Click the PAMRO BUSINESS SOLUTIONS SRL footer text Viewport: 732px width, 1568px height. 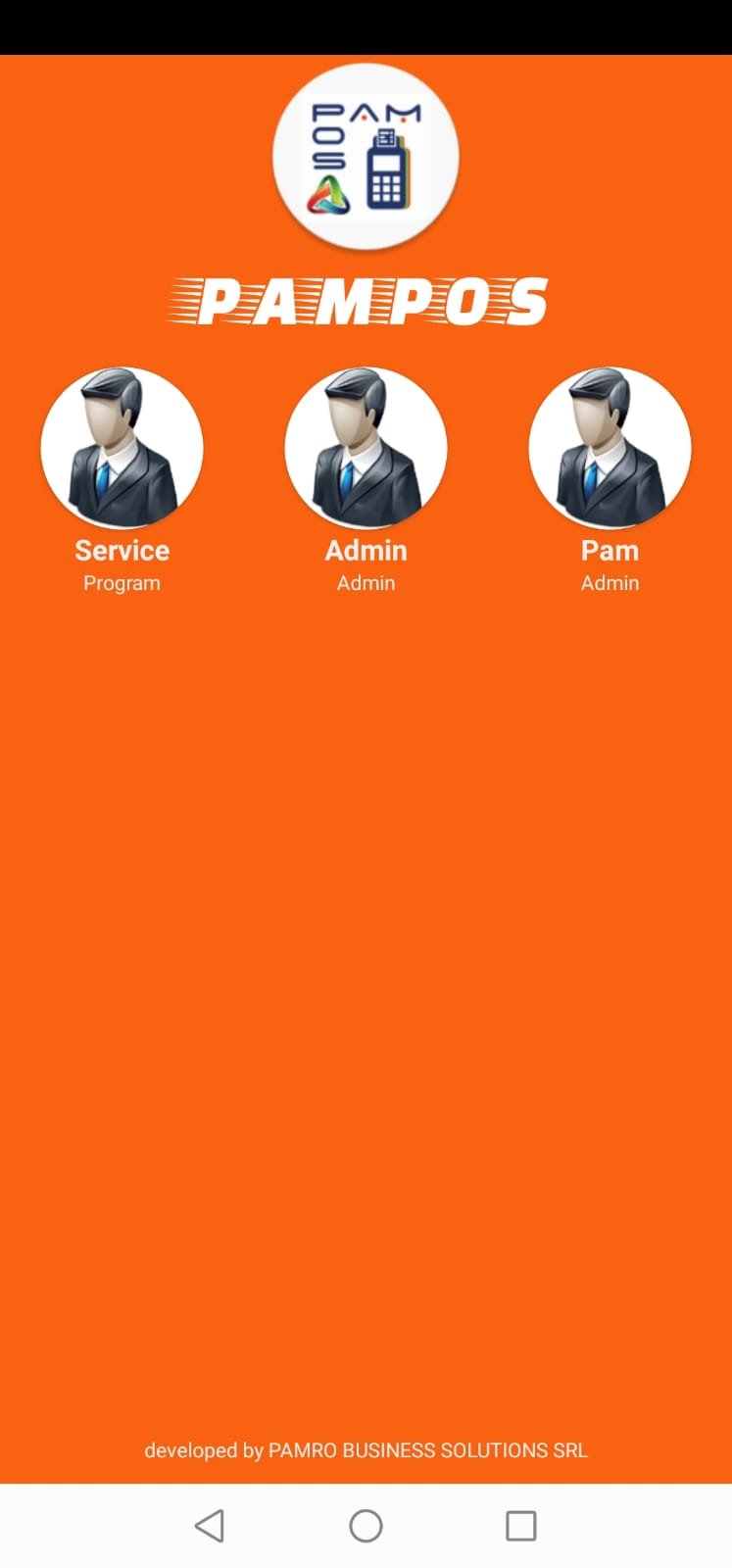click(366, 1451)
